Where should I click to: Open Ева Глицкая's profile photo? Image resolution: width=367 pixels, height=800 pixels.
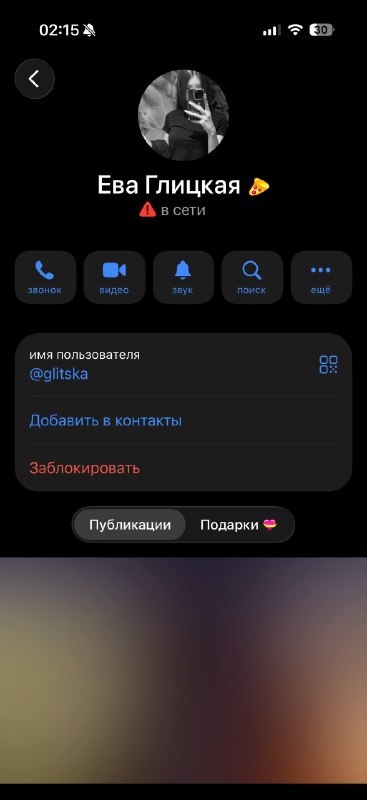(183, 115)
